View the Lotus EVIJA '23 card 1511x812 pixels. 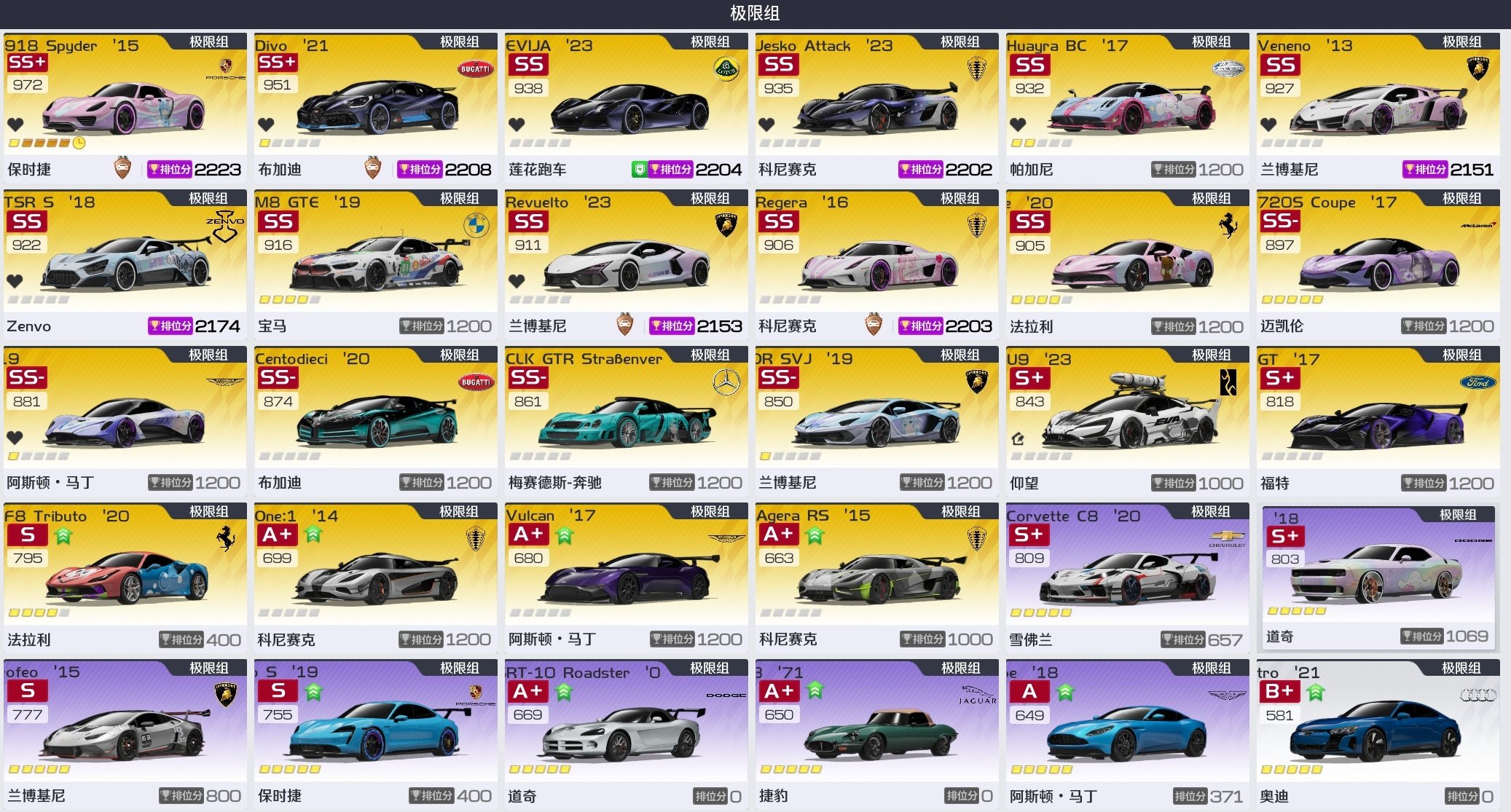(x=626, y=108)
